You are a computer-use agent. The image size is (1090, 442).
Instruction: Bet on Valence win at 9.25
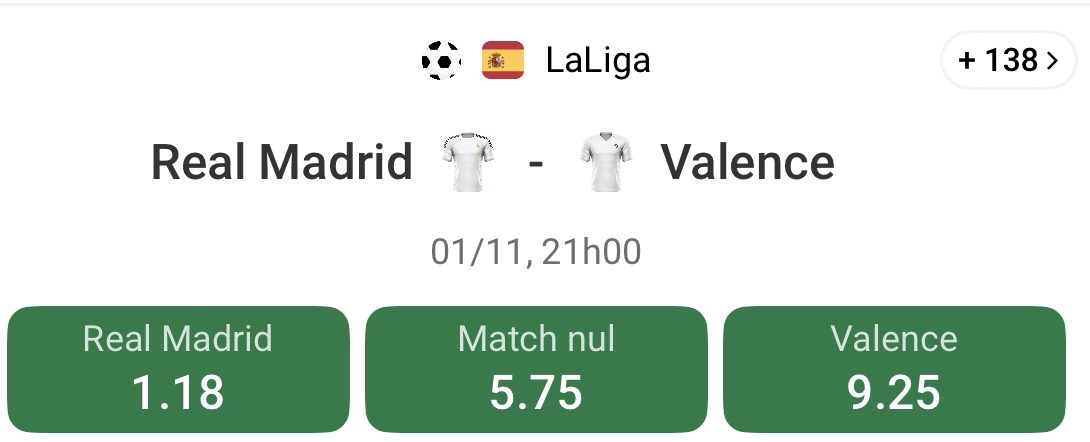click(x=894, y=368)
